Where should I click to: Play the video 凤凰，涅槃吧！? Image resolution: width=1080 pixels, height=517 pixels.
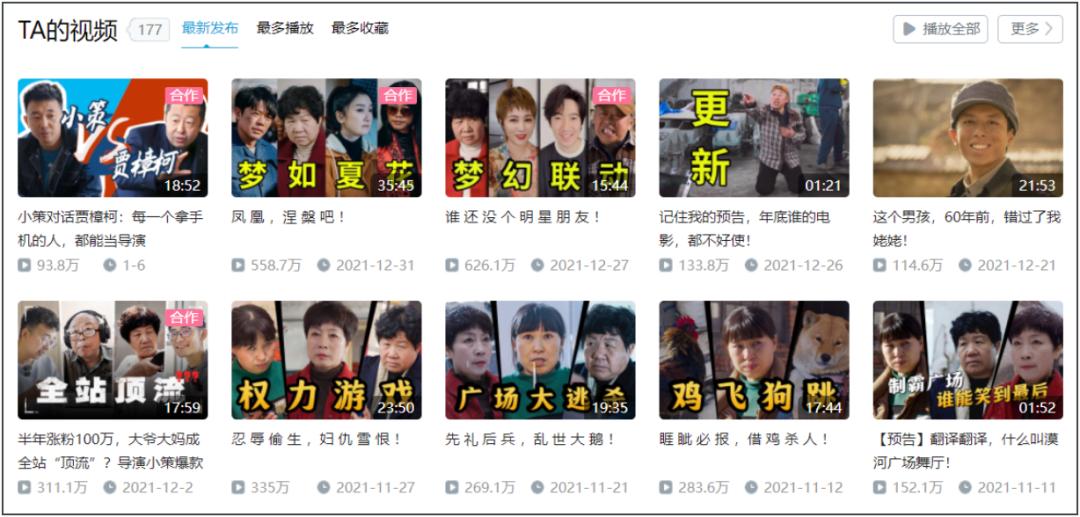pos(326,138)
